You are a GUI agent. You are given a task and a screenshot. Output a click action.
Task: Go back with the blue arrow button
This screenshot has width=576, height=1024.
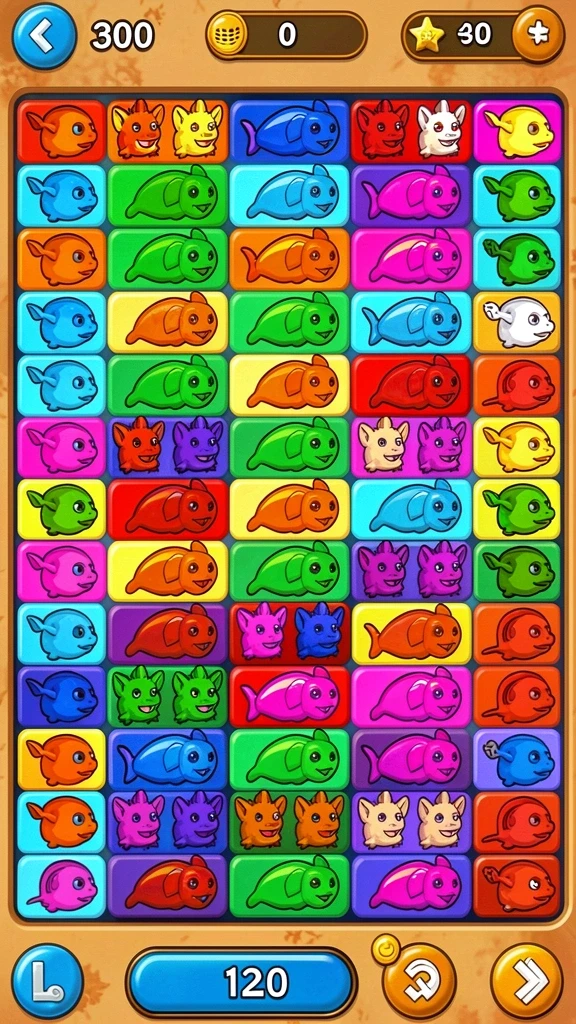coord(44,37)
